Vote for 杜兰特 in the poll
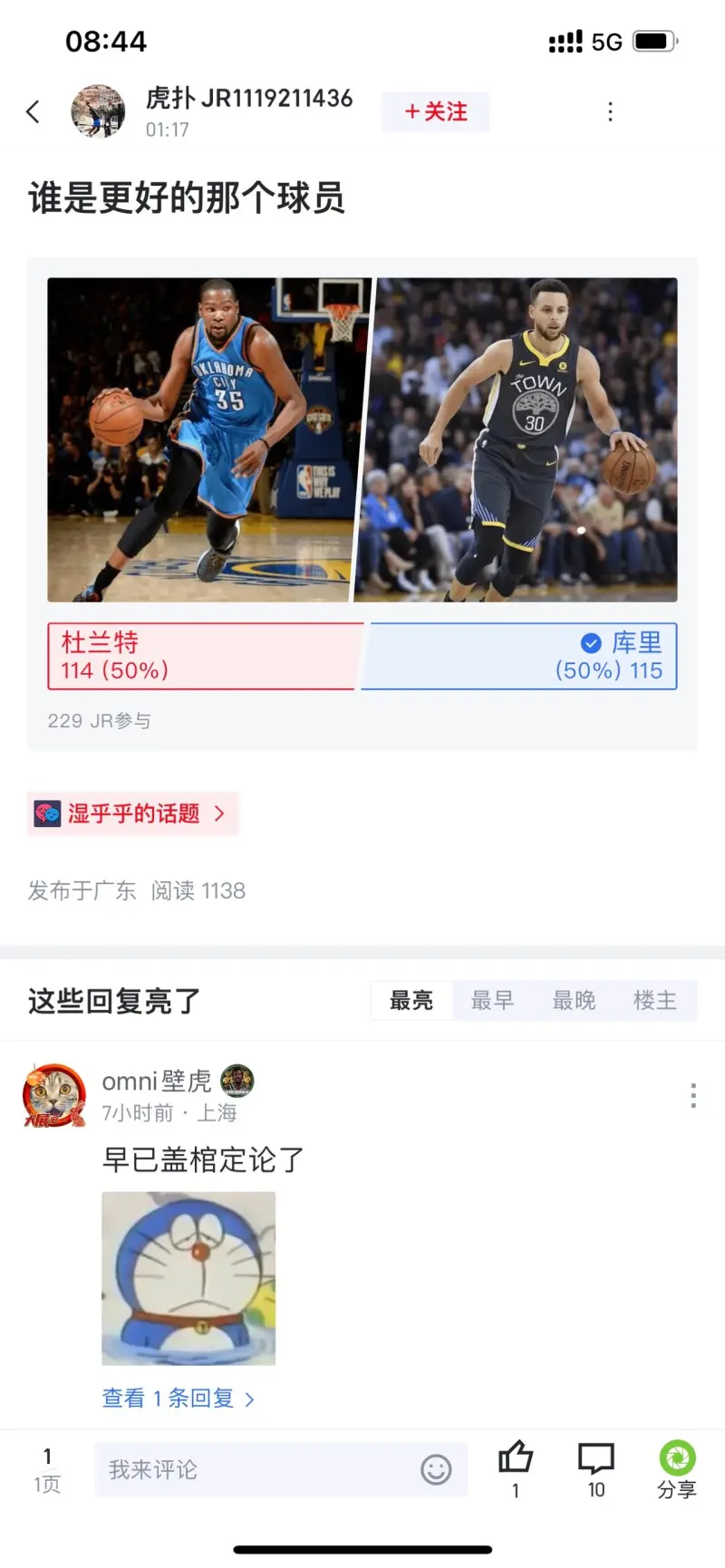Screen dimensions: 725x1568 point(205,656)
